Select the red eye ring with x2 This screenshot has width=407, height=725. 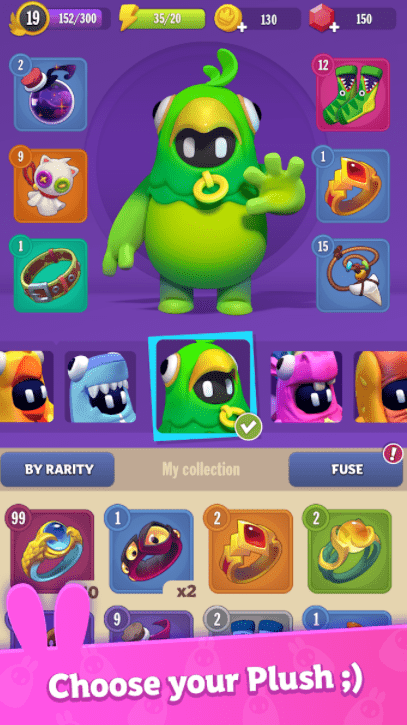pos(151,551)
